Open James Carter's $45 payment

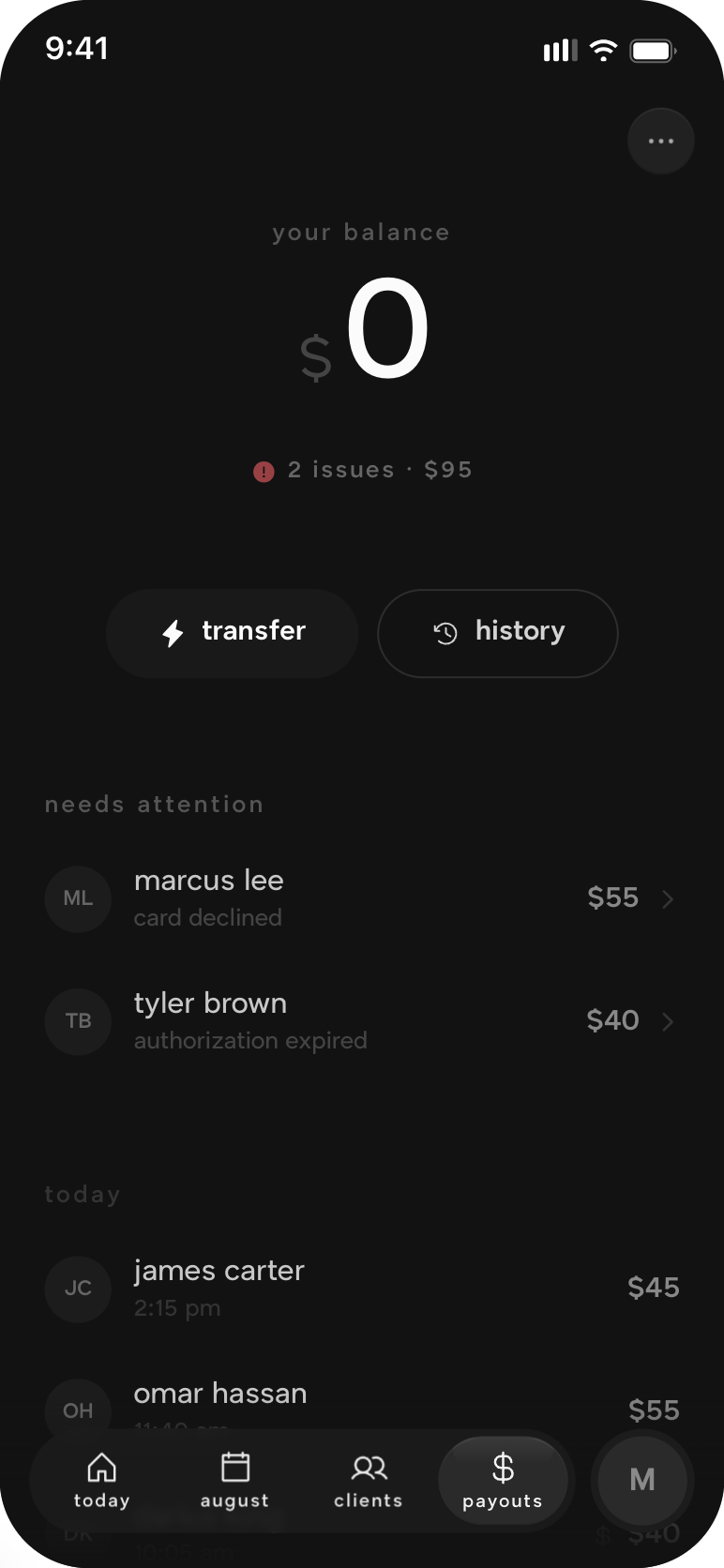point(361,1289)
